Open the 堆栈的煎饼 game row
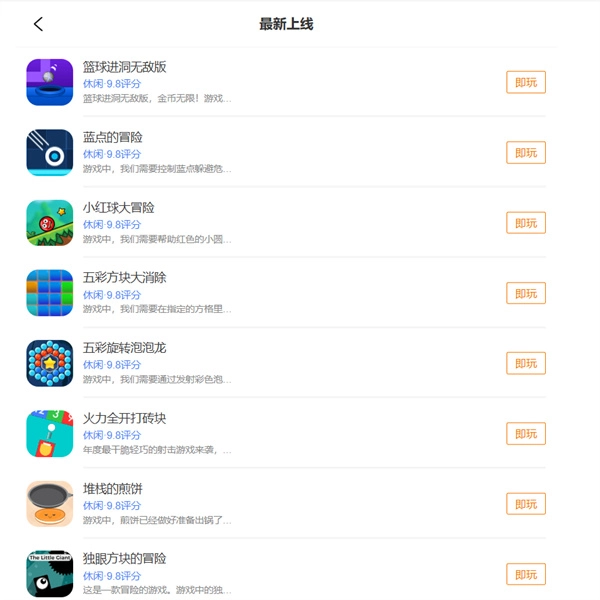 click(112, 488)
